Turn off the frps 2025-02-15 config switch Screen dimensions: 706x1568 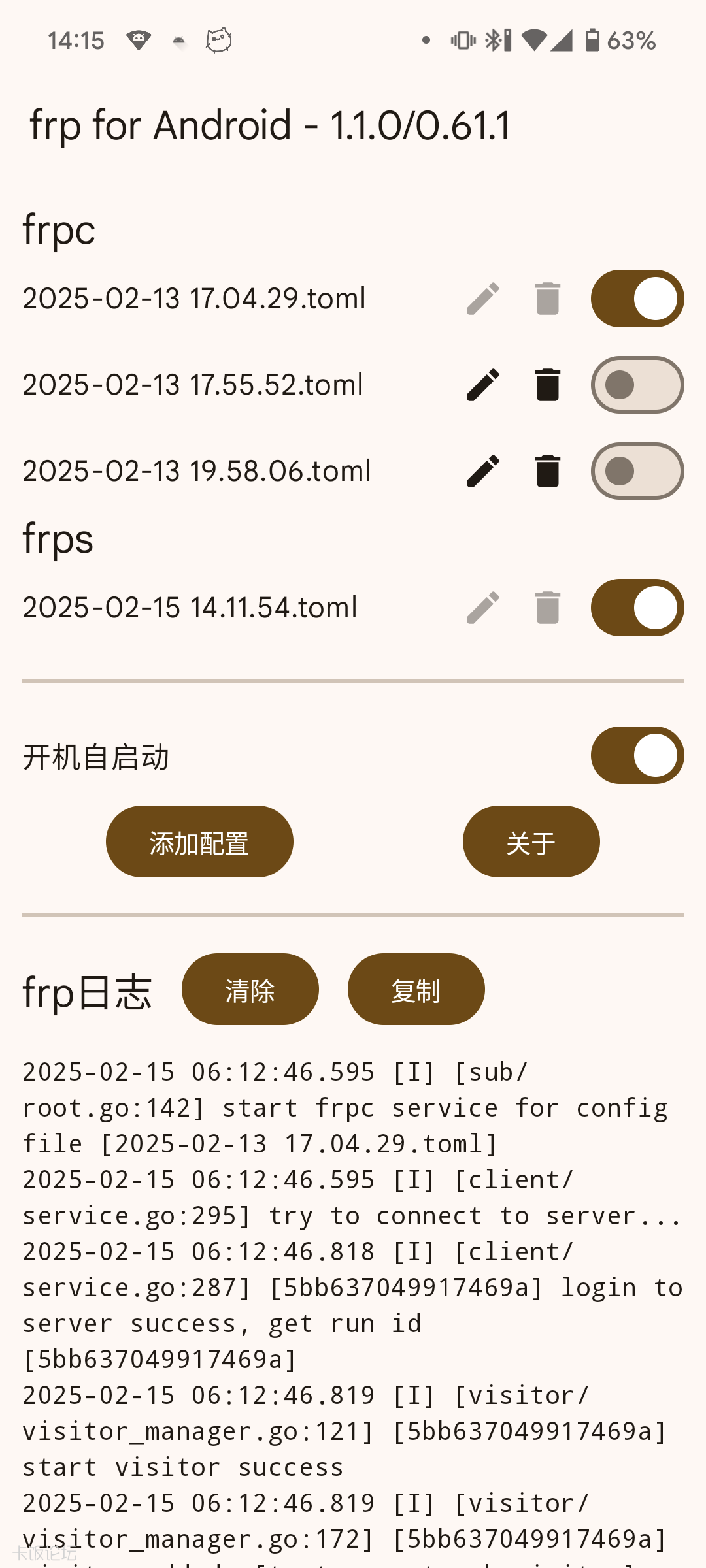636,607
